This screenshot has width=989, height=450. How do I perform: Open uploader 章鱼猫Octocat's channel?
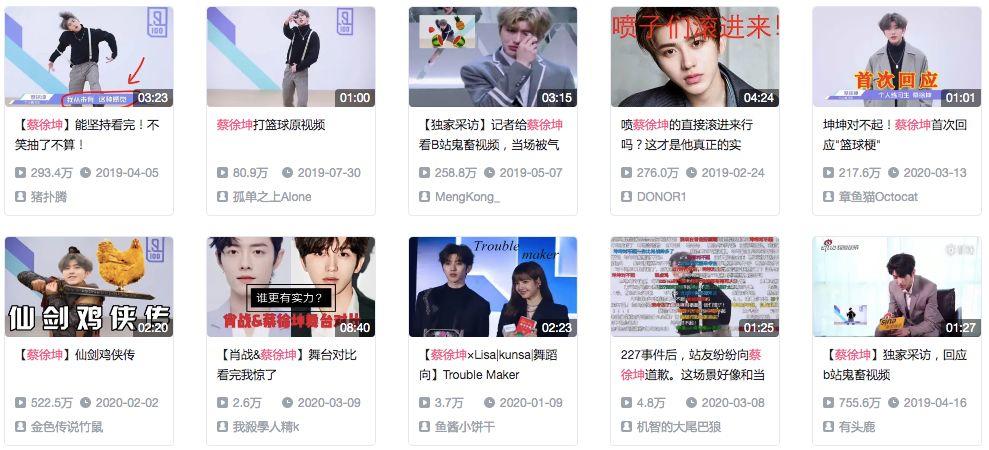point(878,197)
